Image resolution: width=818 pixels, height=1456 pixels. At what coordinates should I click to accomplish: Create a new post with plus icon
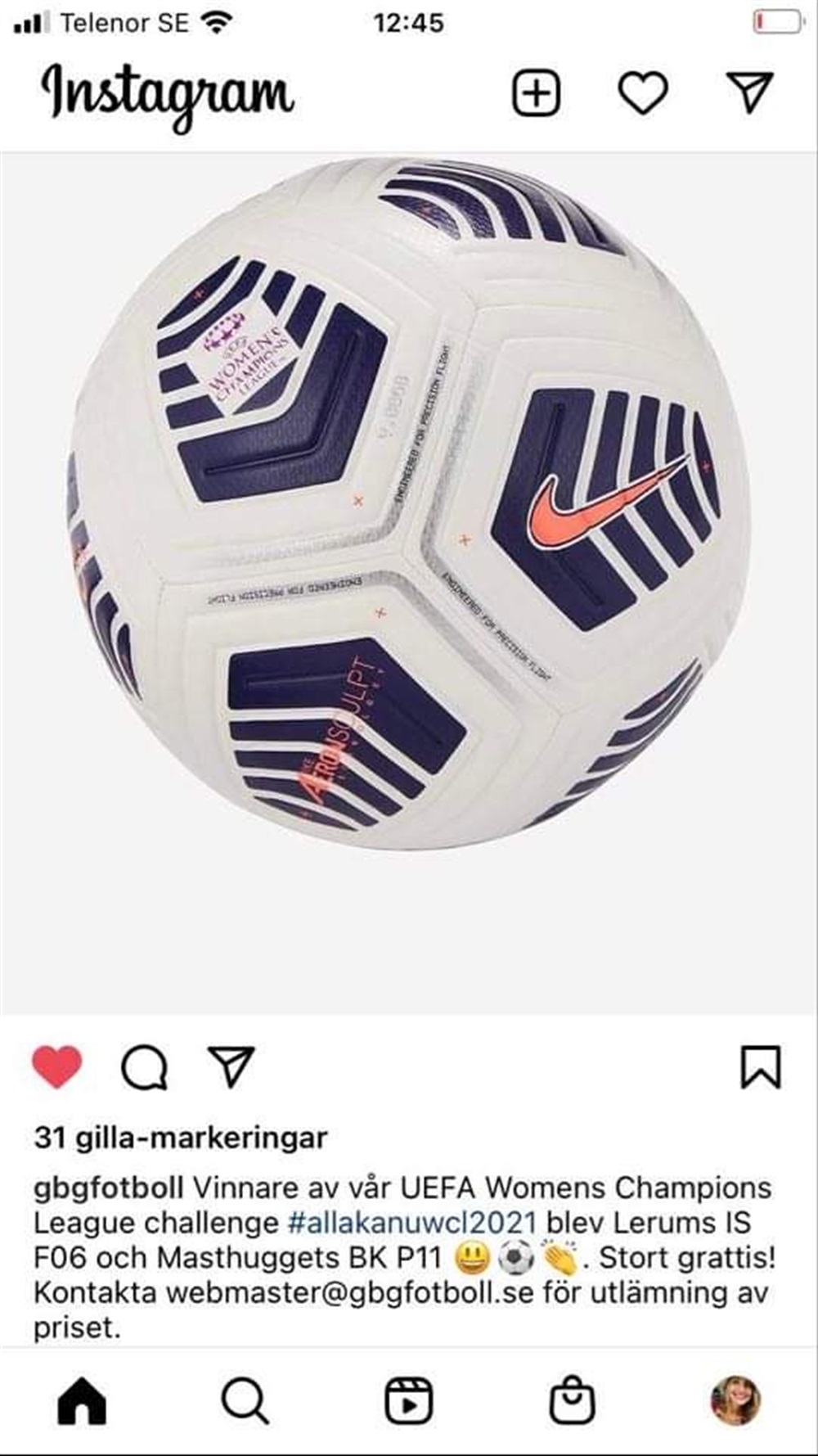pyautogui.click(x=536, y=92)
